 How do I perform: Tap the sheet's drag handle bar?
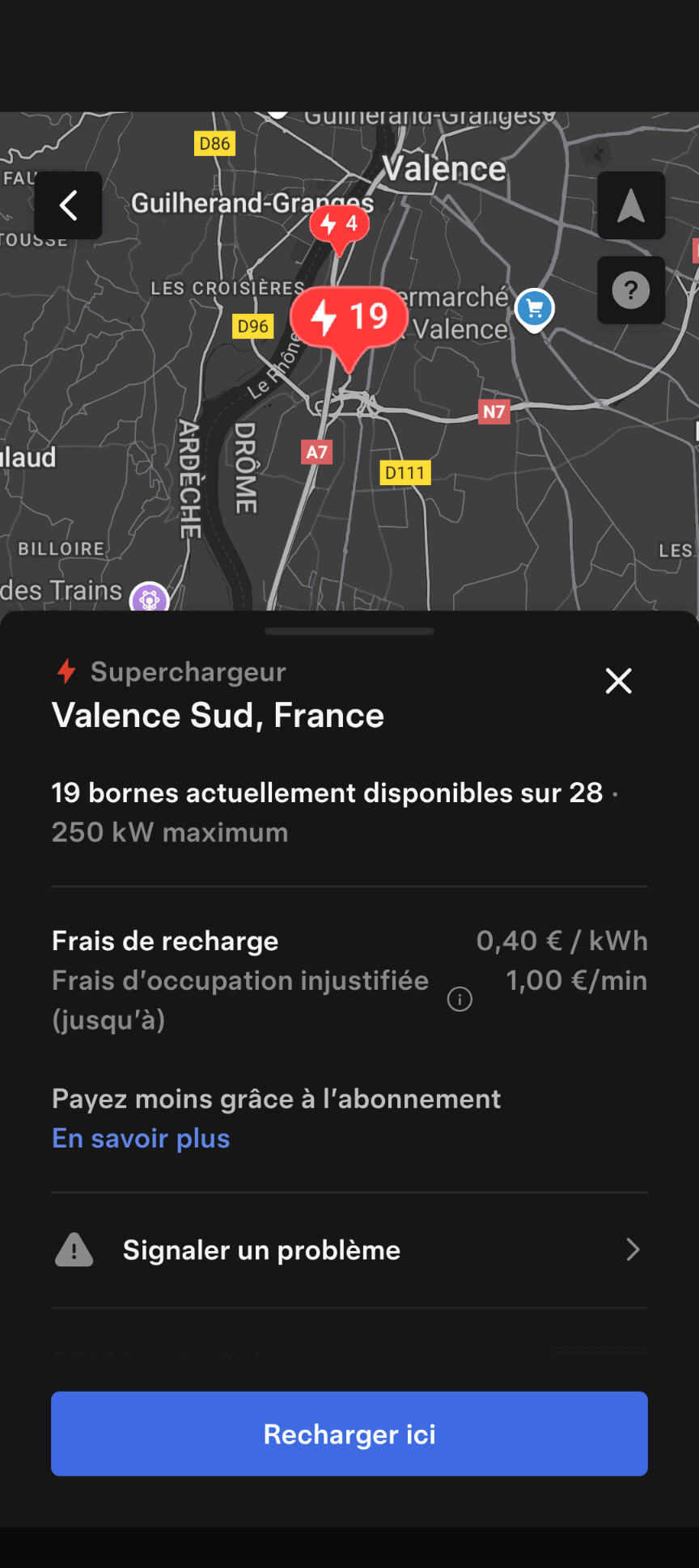point(349,631)
